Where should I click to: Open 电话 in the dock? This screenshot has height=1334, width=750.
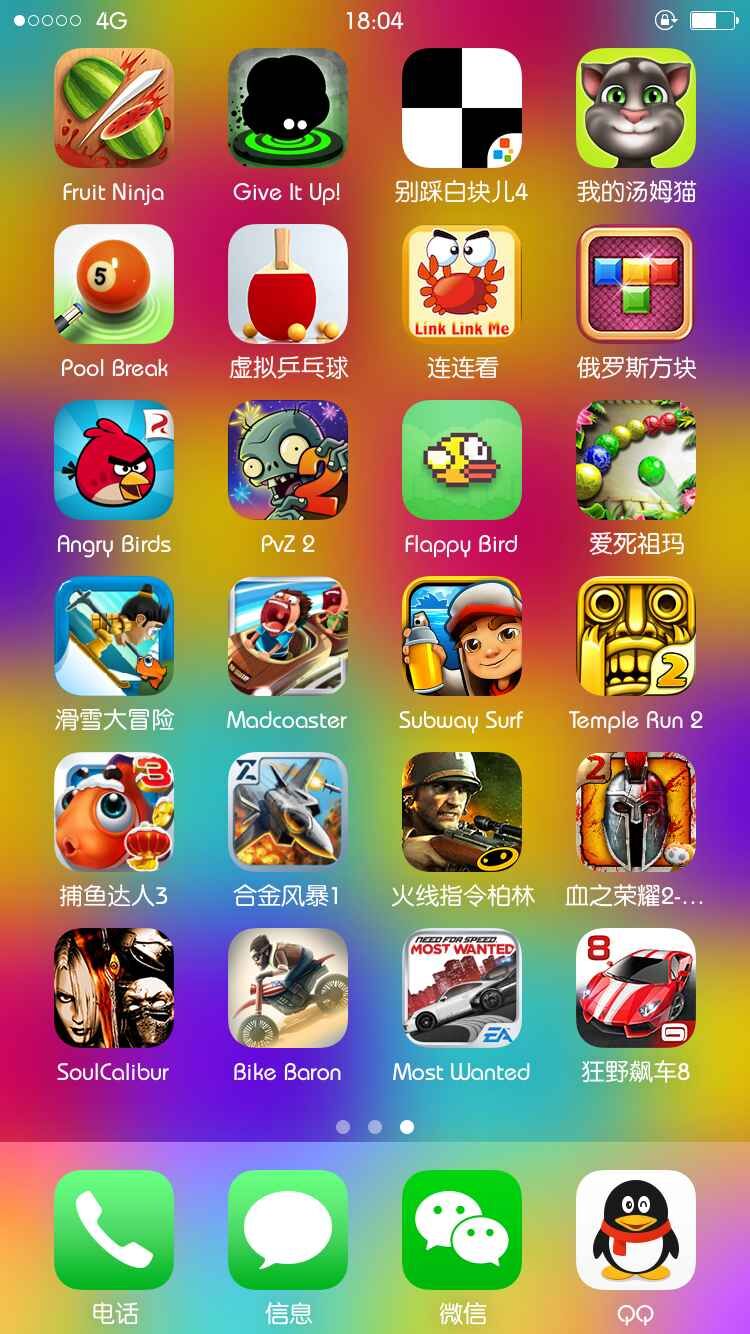pyautogui.click(x=113, y=1230)
